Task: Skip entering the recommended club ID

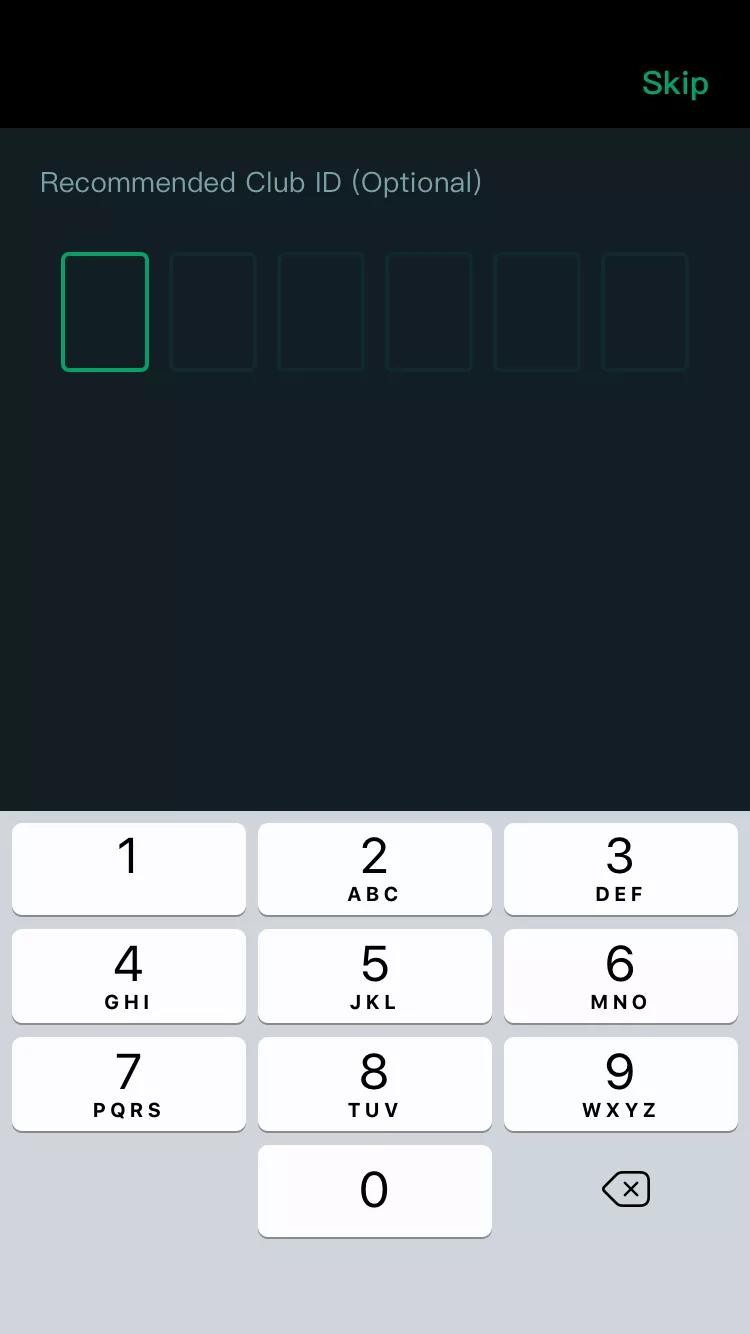Action: tap(675, 83)
